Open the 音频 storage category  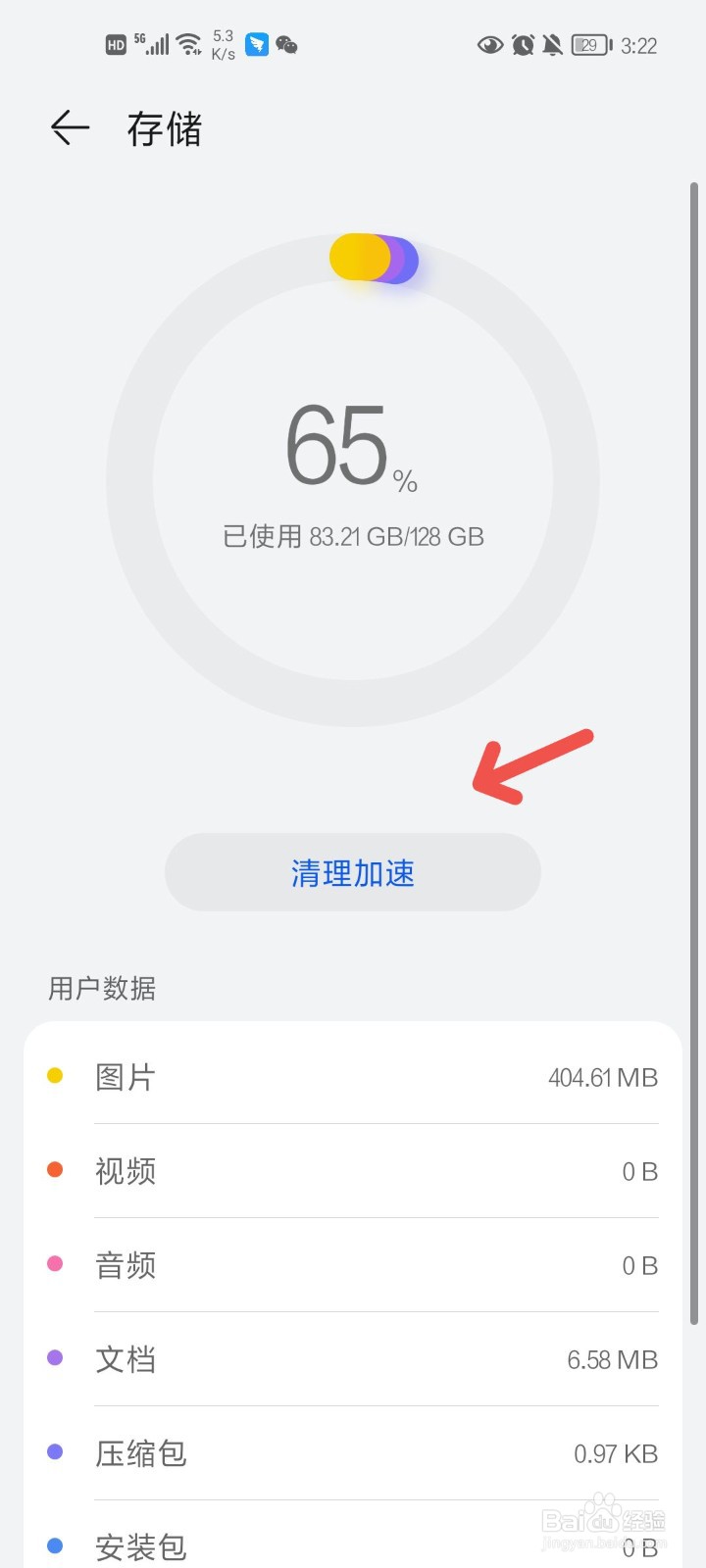coord(353,1265)
